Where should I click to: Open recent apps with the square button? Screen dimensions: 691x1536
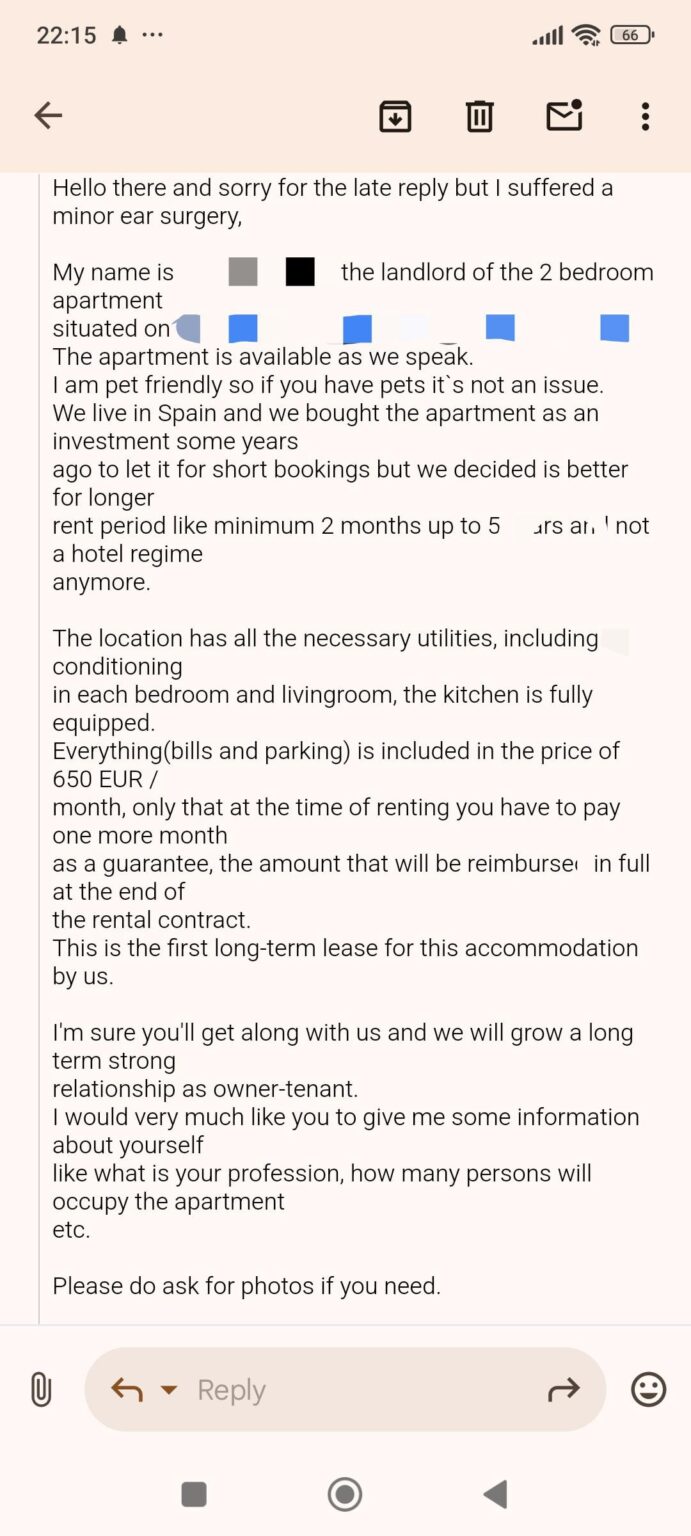[194, 1494]
